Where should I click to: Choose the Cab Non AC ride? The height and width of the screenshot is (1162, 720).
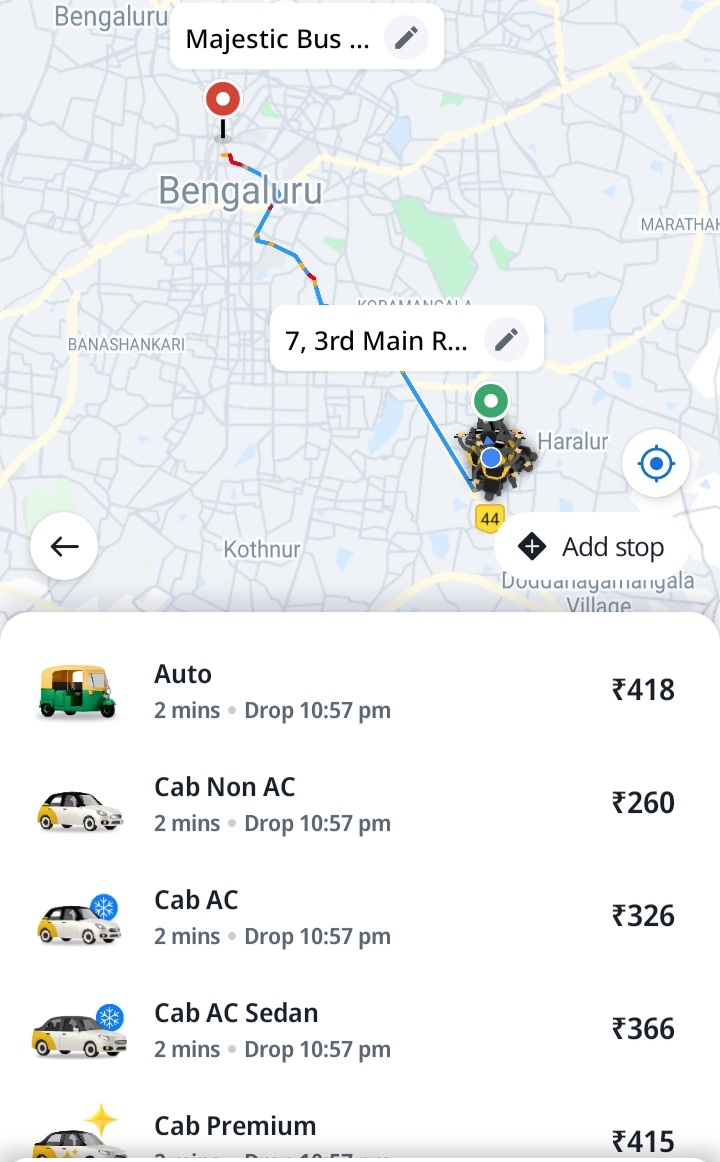360,804
